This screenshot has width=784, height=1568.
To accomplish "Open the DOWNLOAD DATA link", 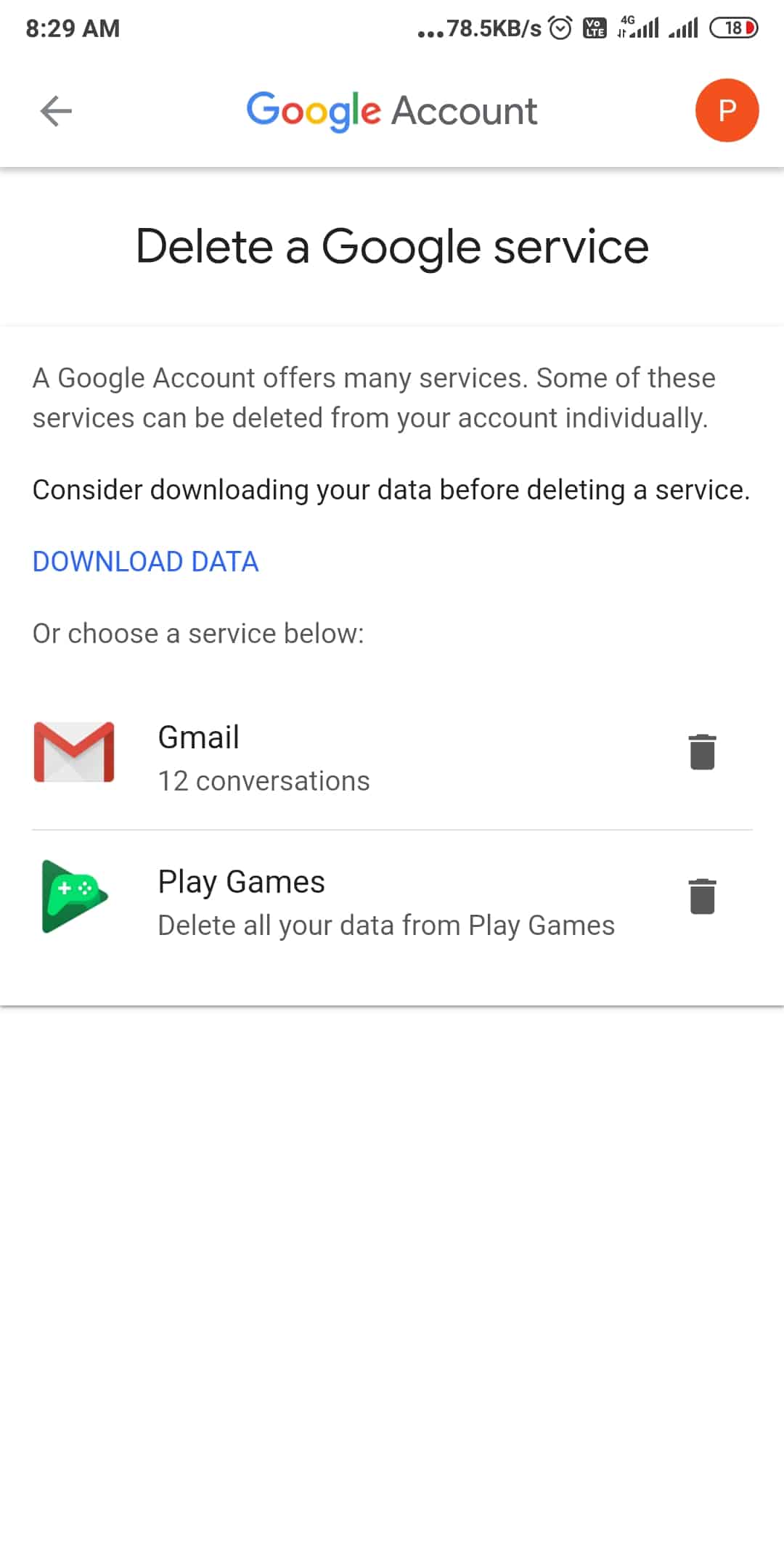I will [x=146, y=562].
